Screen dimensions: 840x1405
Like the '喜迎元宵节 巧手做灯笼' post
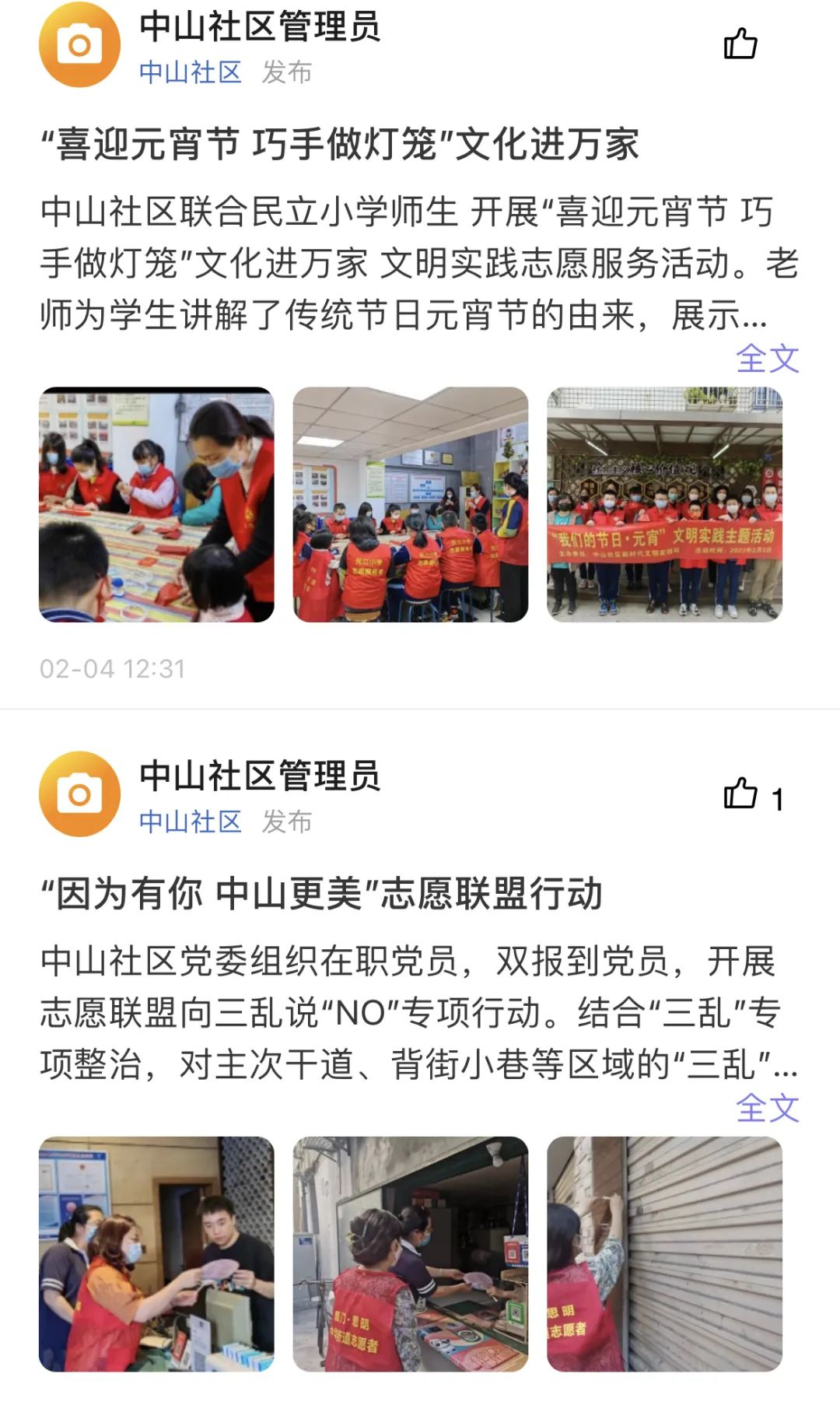(740, 44)
